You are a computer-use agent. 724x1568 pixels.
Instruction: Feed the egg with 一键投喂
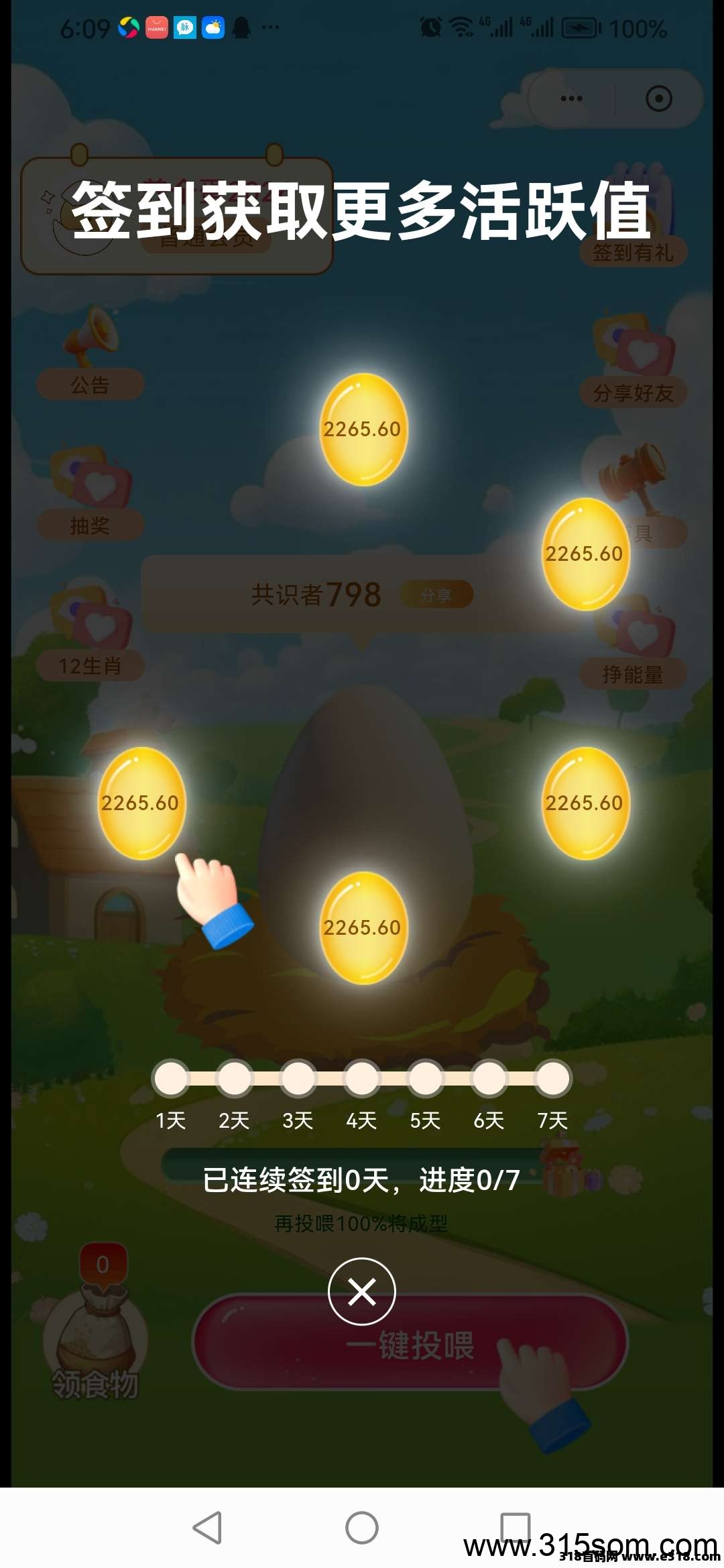(x=409, y=1345)
